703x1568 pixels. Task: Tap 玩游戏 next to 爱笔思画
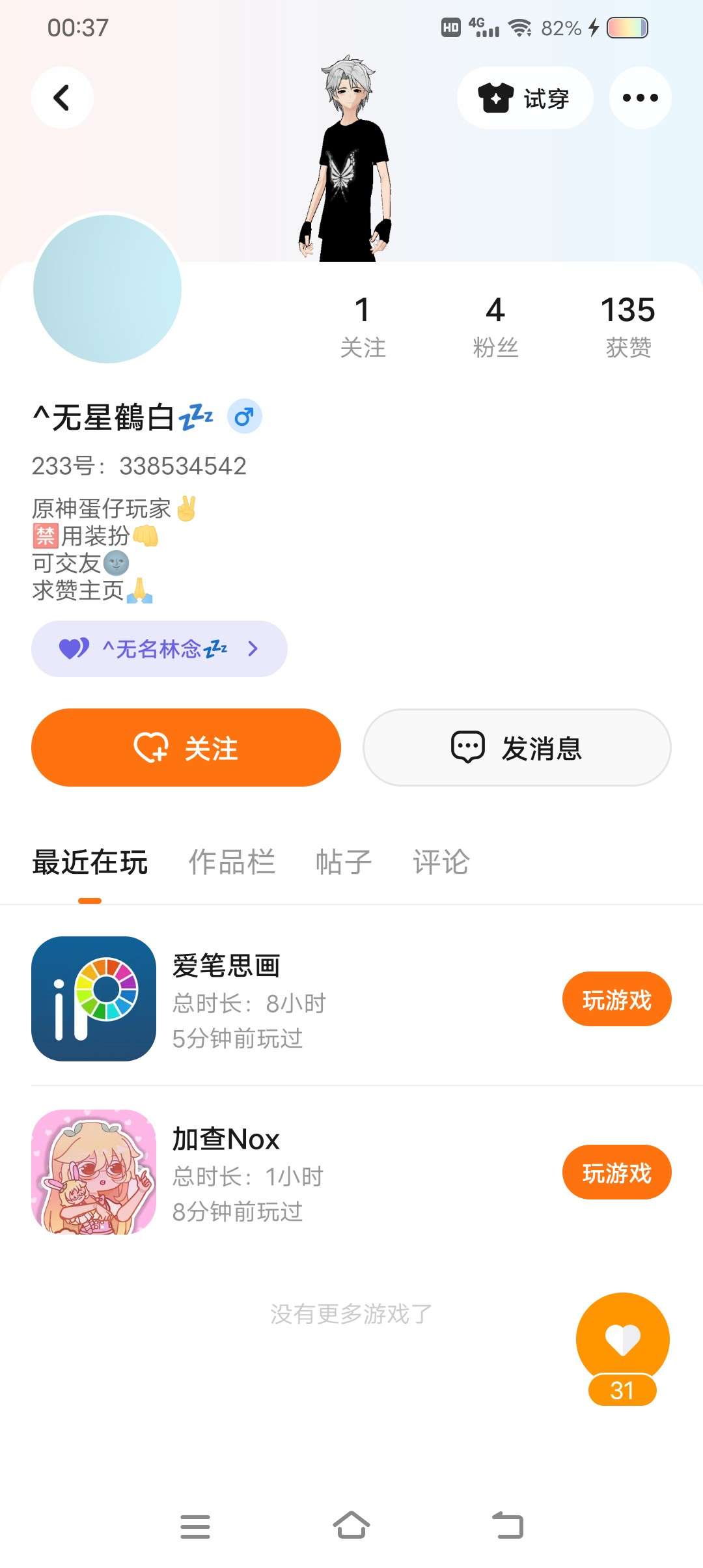click(x=617, y=999)
